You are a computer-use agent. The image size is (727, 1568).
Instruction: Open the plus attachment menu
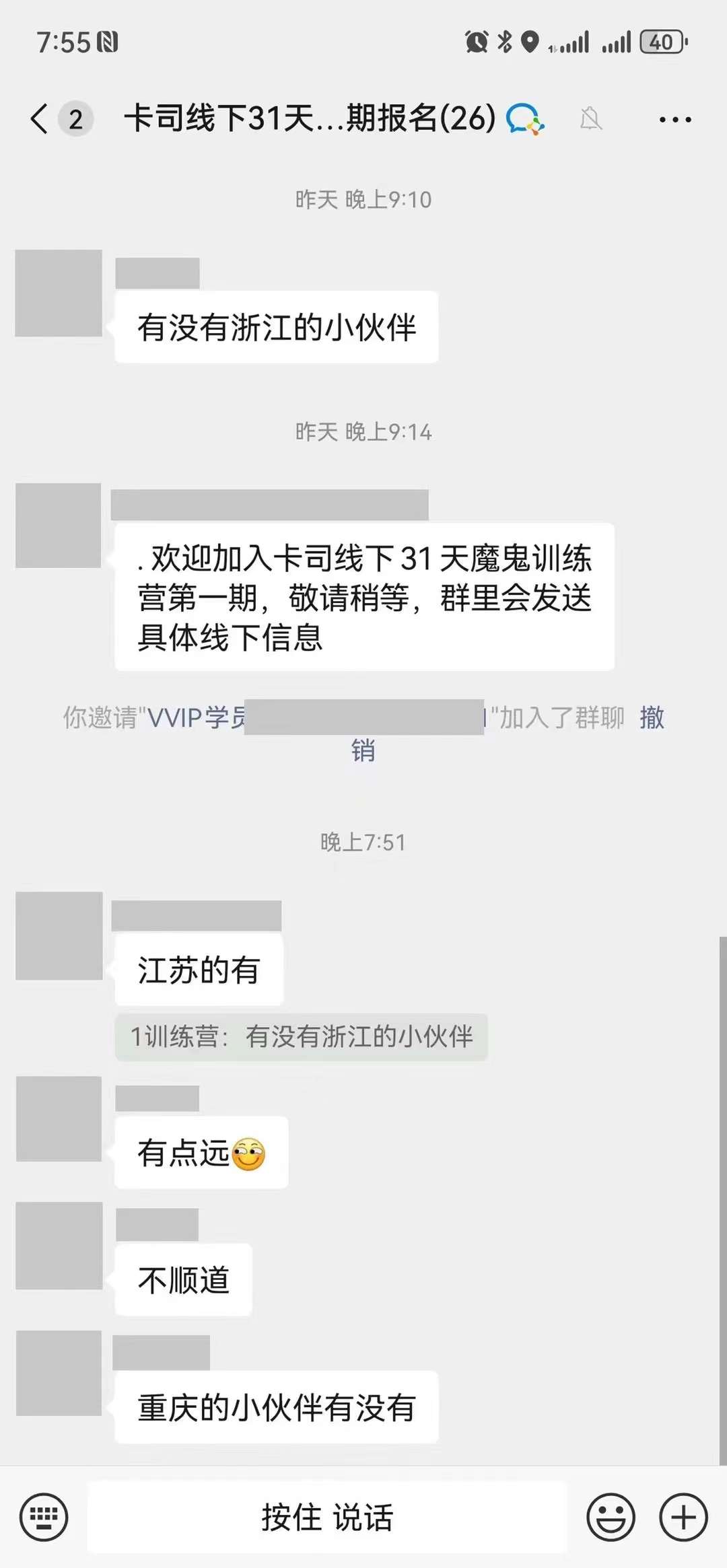click(683, 1518)
